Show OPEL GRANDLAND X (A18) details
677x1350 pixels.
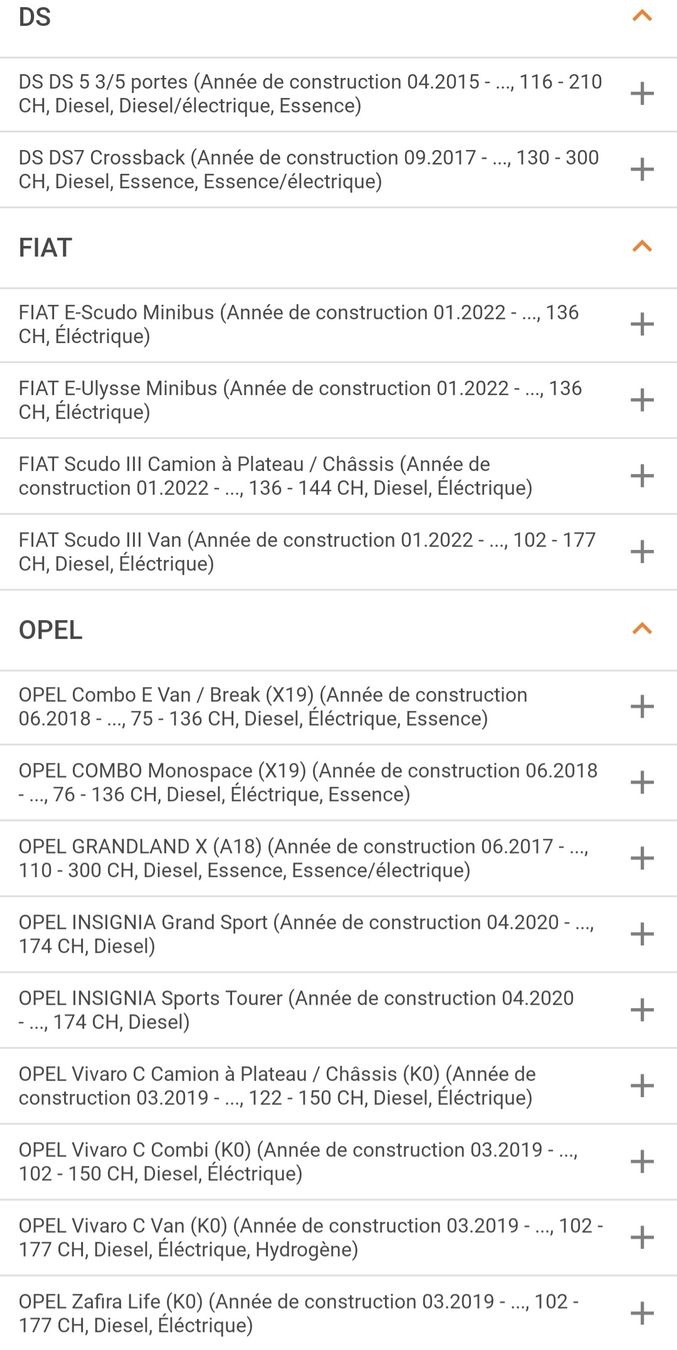point(642,858)
